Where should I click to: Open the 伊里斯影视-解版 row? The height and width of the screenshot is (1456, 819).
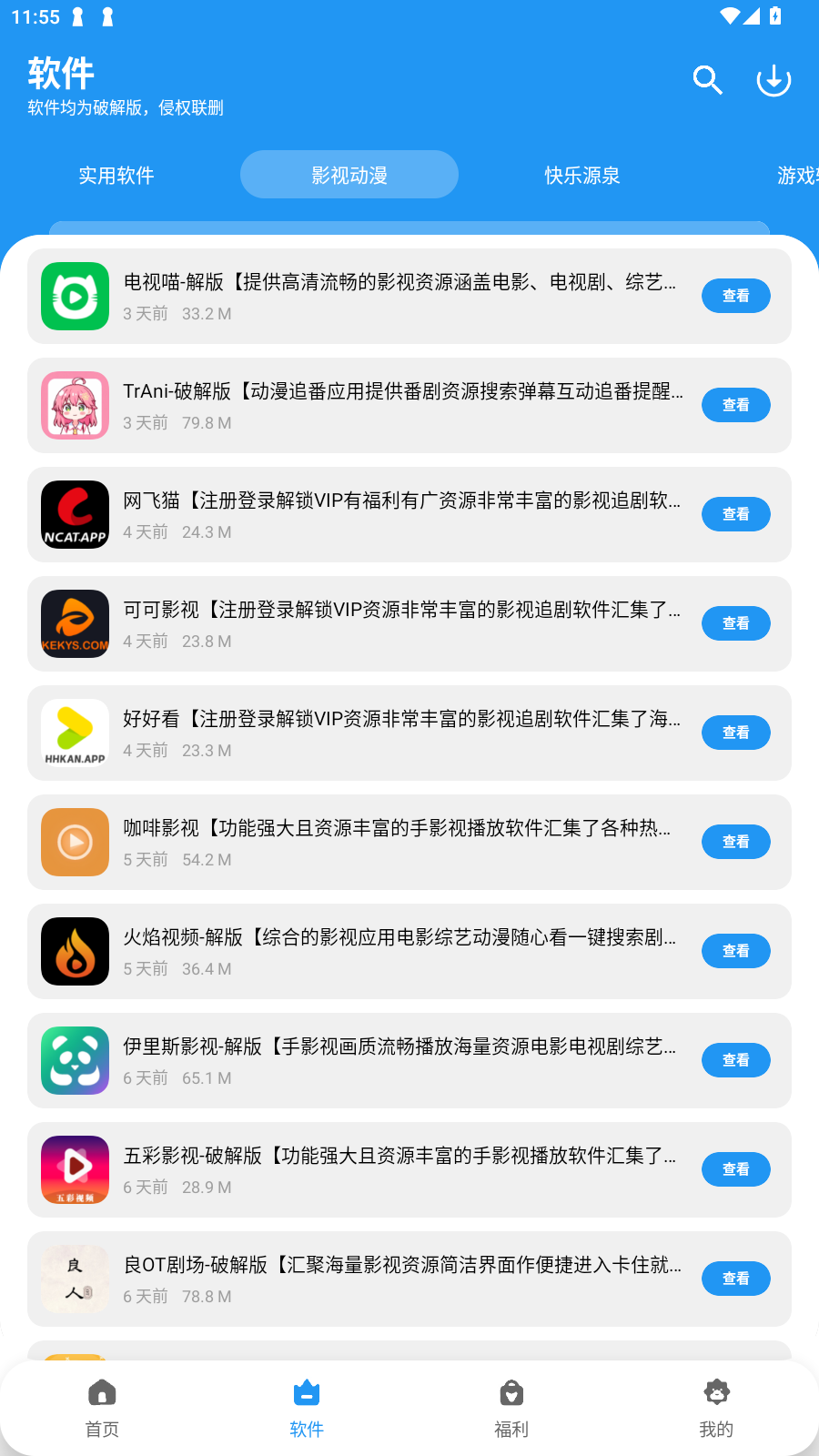click(409, 1060)
